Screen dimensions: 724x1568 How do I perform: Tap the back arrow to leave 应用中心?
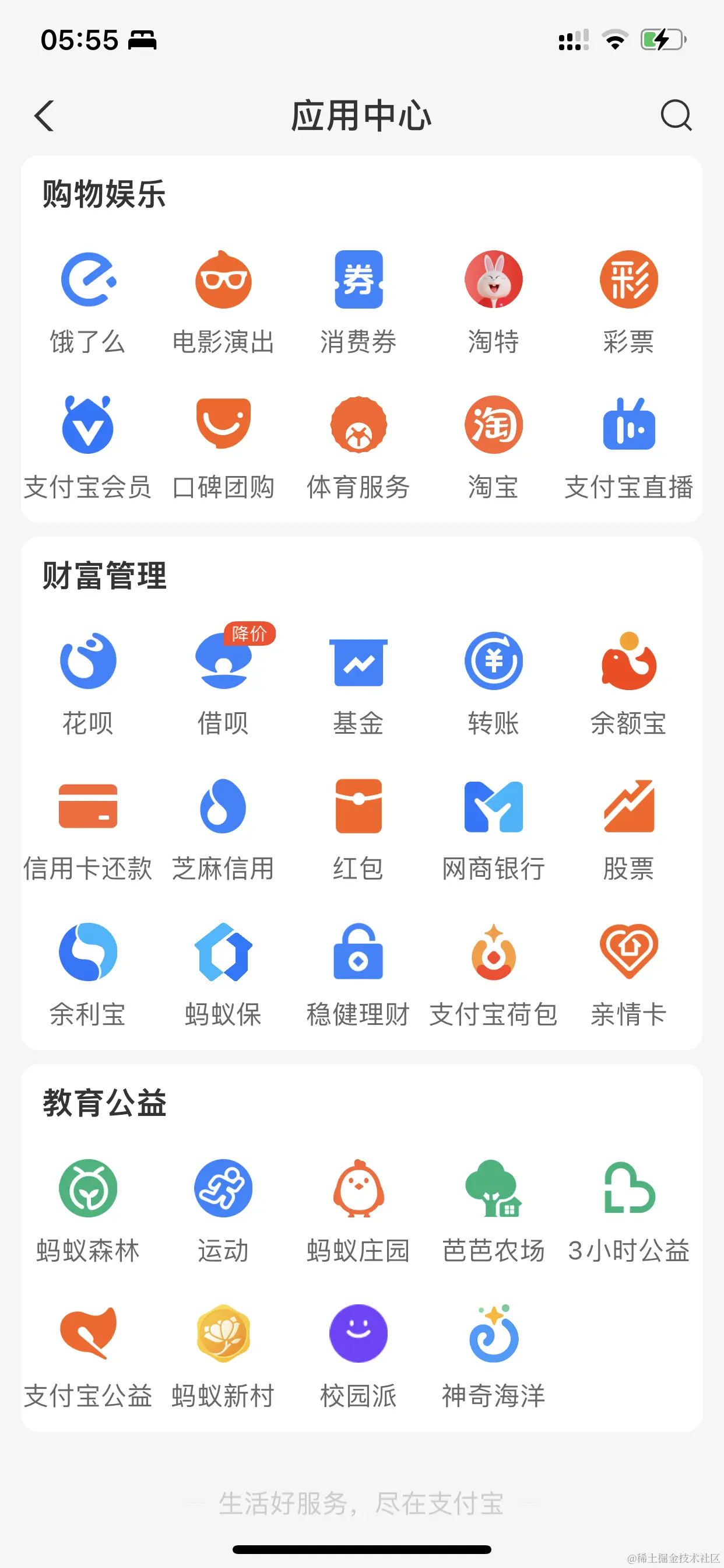[44, 116]
